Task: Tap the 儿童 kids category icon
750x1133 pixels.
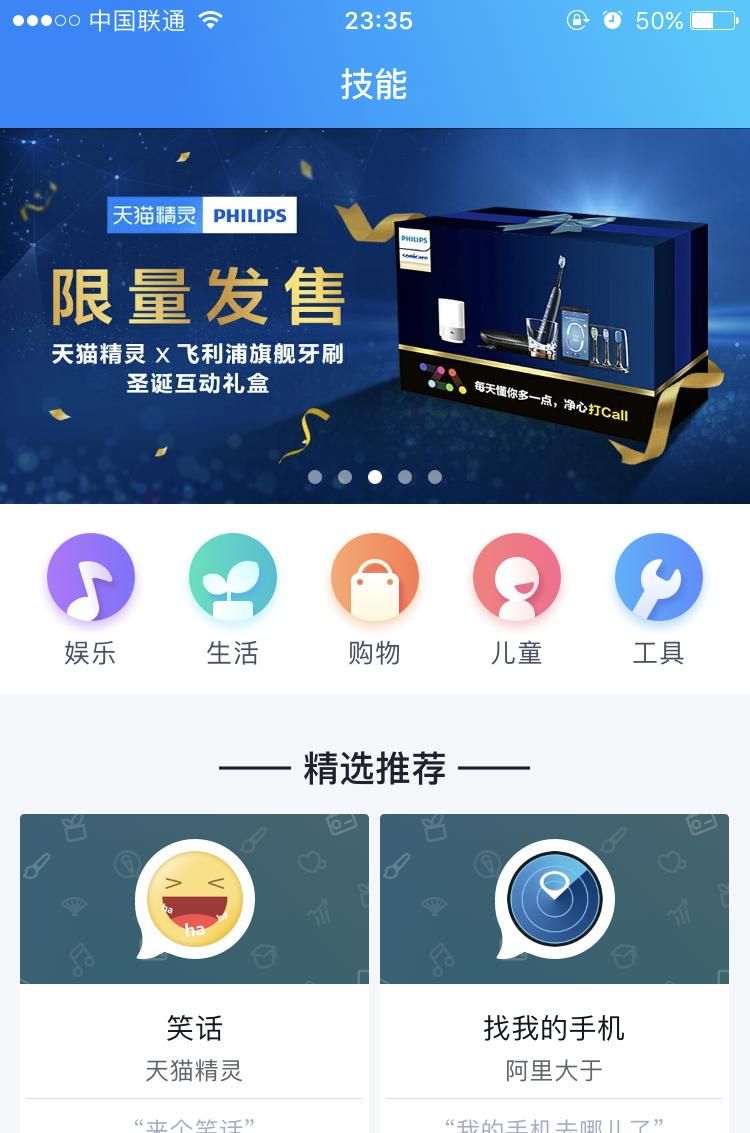Action: tap(516, 577)
